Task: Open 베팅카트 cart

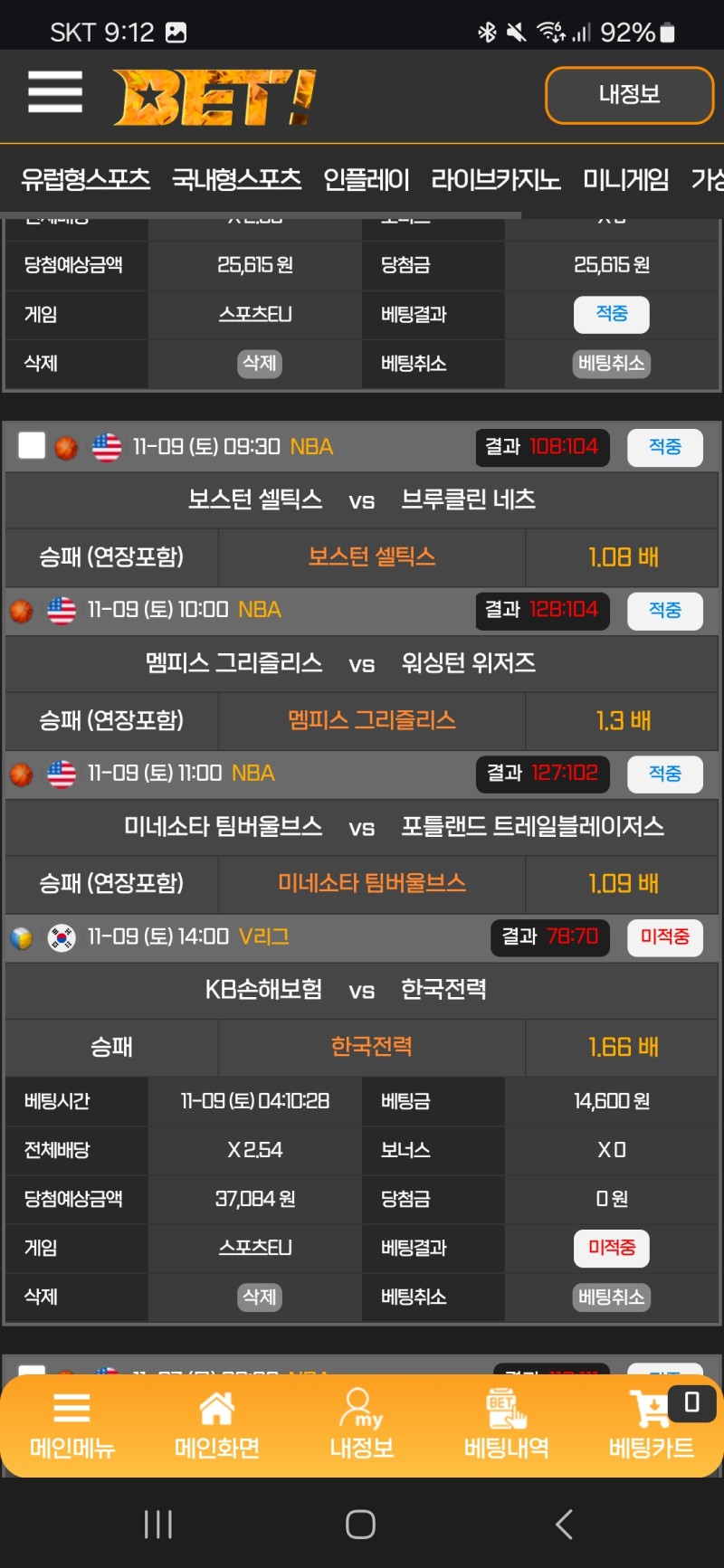Action: (652, 1424)
